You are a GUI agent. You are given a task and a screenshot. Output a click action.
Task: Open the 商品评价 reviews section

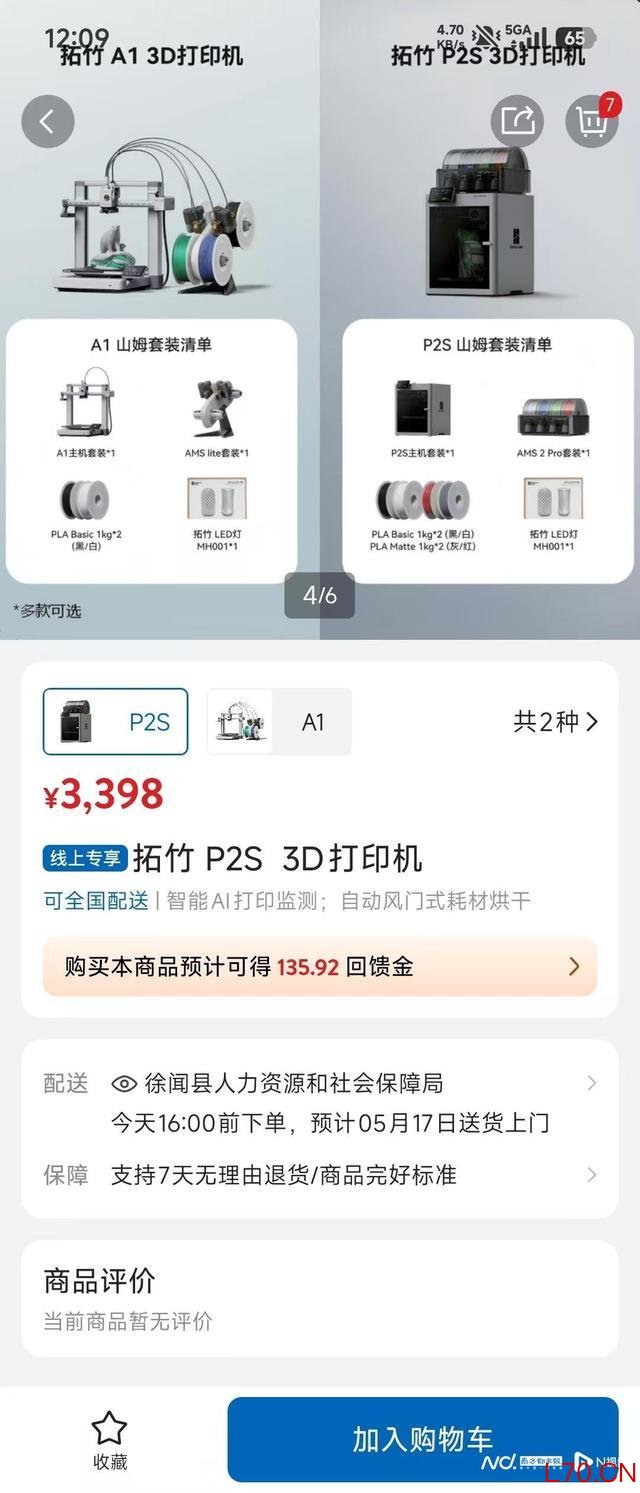320,1298
